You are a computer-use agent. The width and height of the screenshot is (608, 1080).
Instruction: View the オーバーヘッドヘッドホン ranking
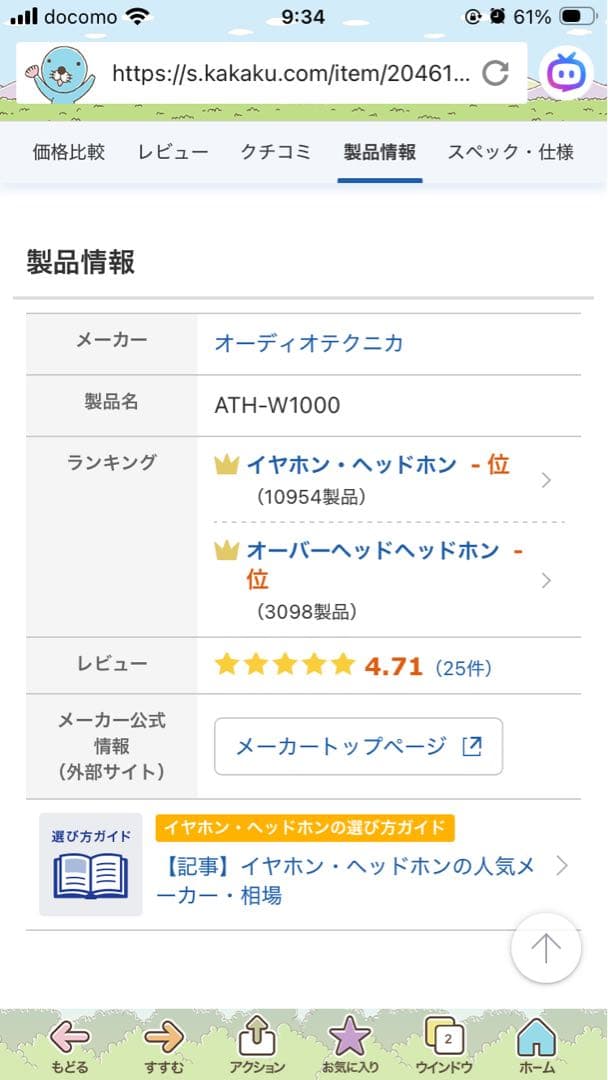click(x=372, y=551)
